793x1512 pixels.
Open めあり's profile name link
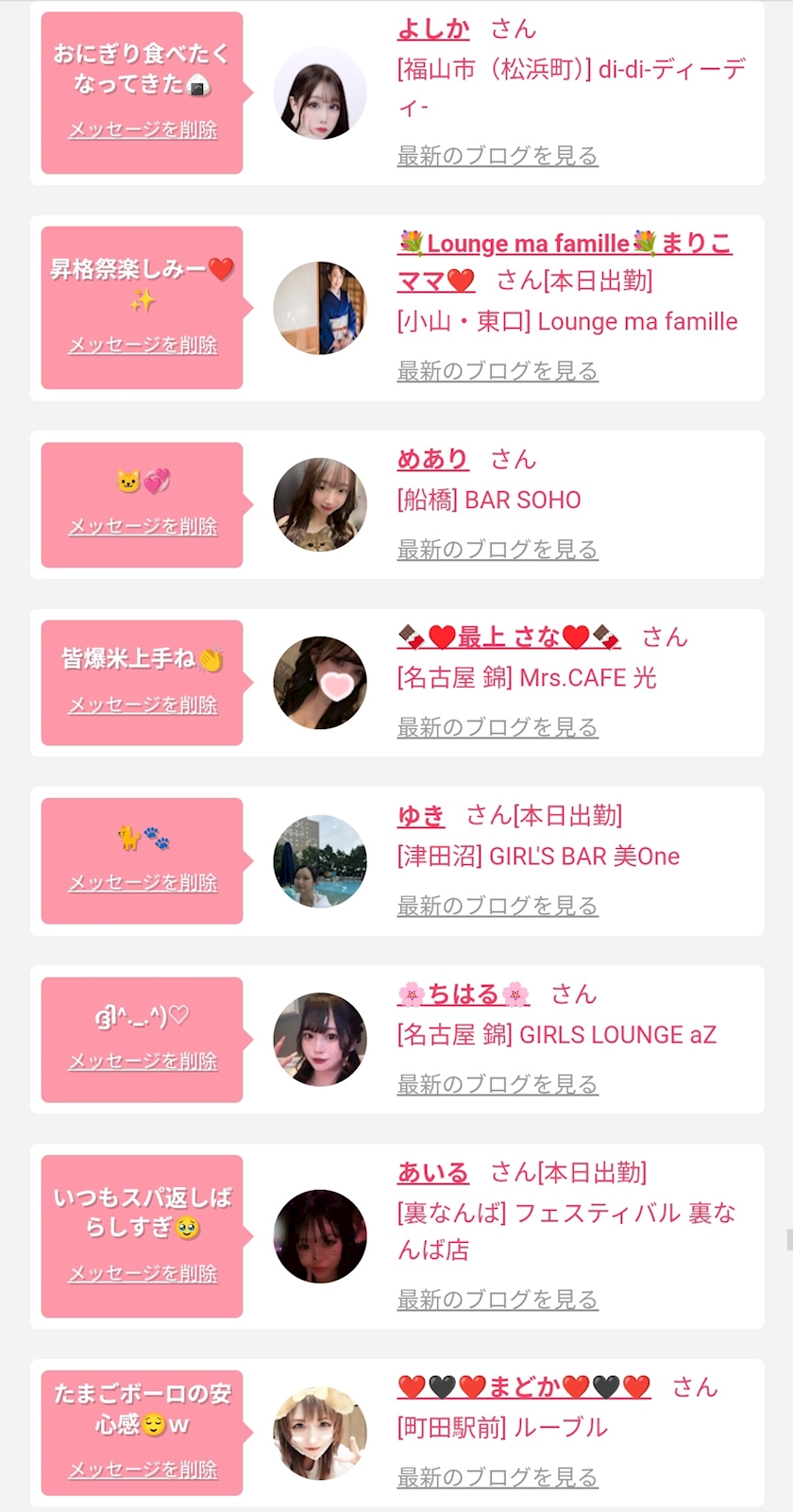click(x=432, y=460)
